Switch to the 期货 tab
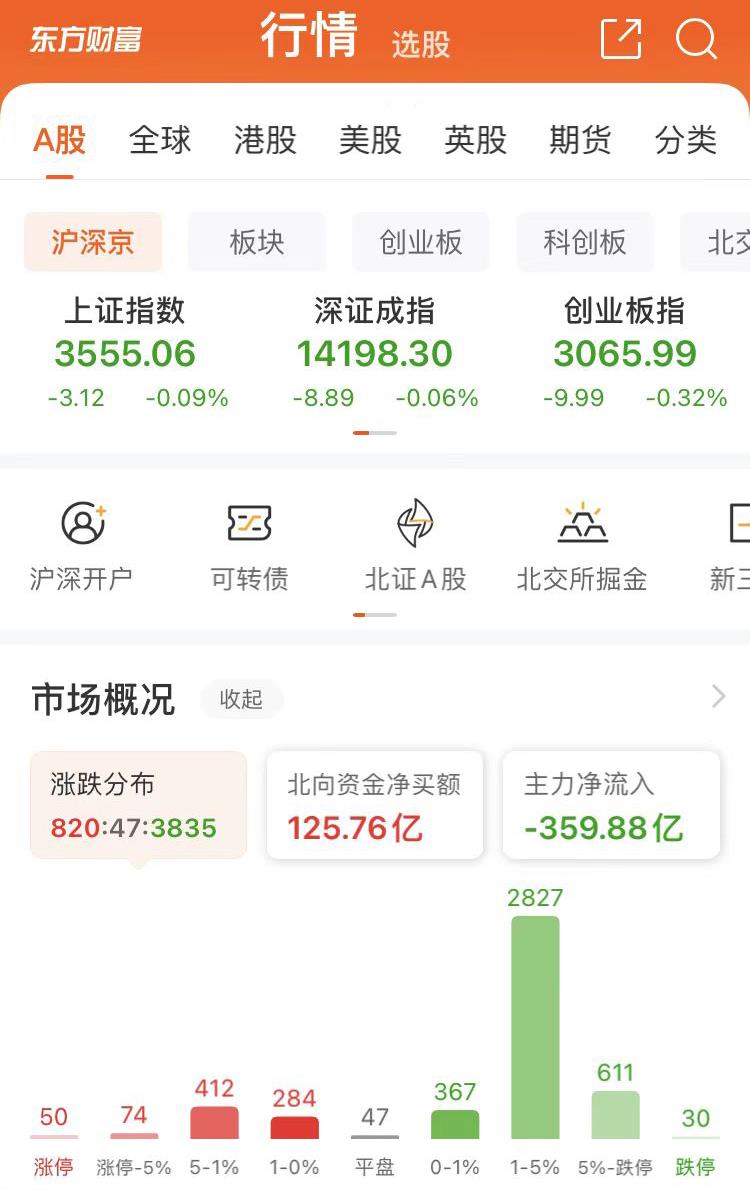750x1191 pixels. 580,140
